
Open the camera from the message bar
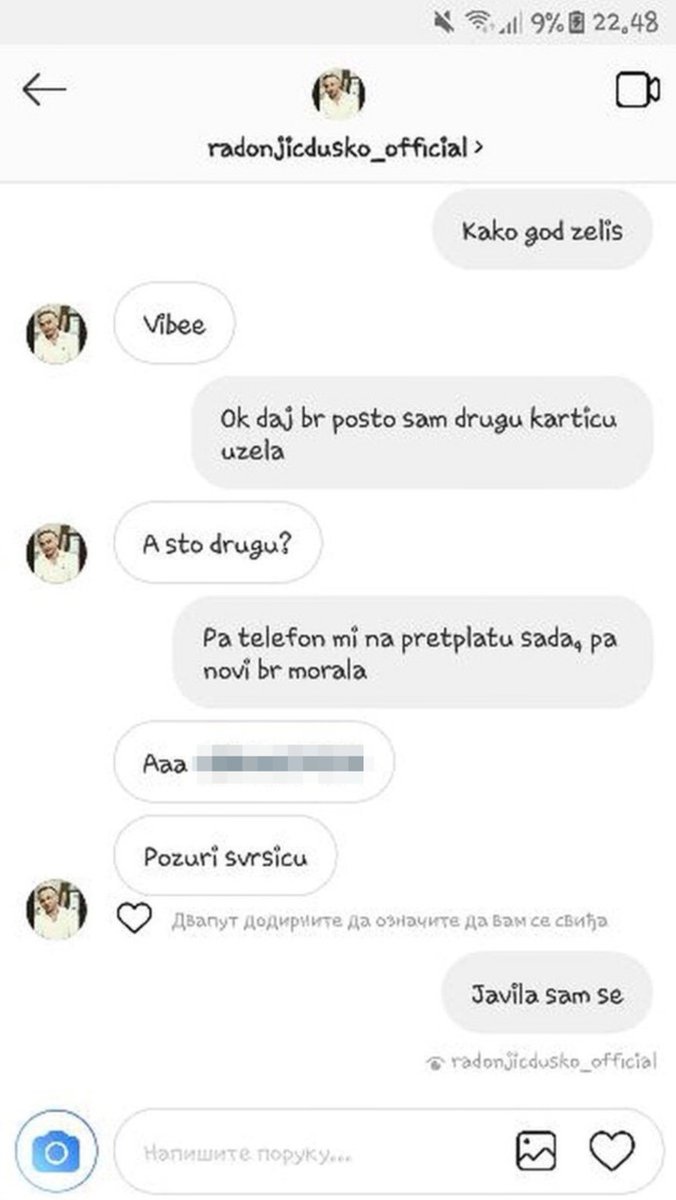click(56, 1154)
